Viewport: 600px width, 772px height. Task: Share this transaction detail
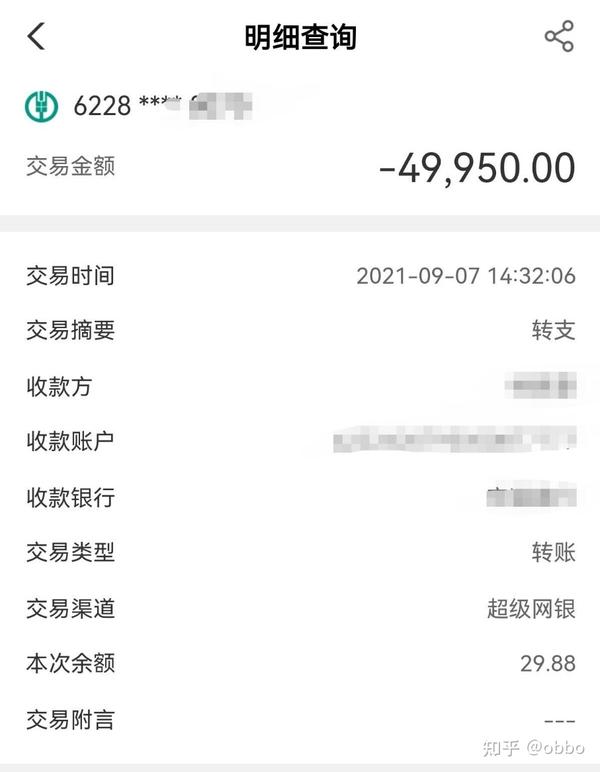click(x=559, y=37)
